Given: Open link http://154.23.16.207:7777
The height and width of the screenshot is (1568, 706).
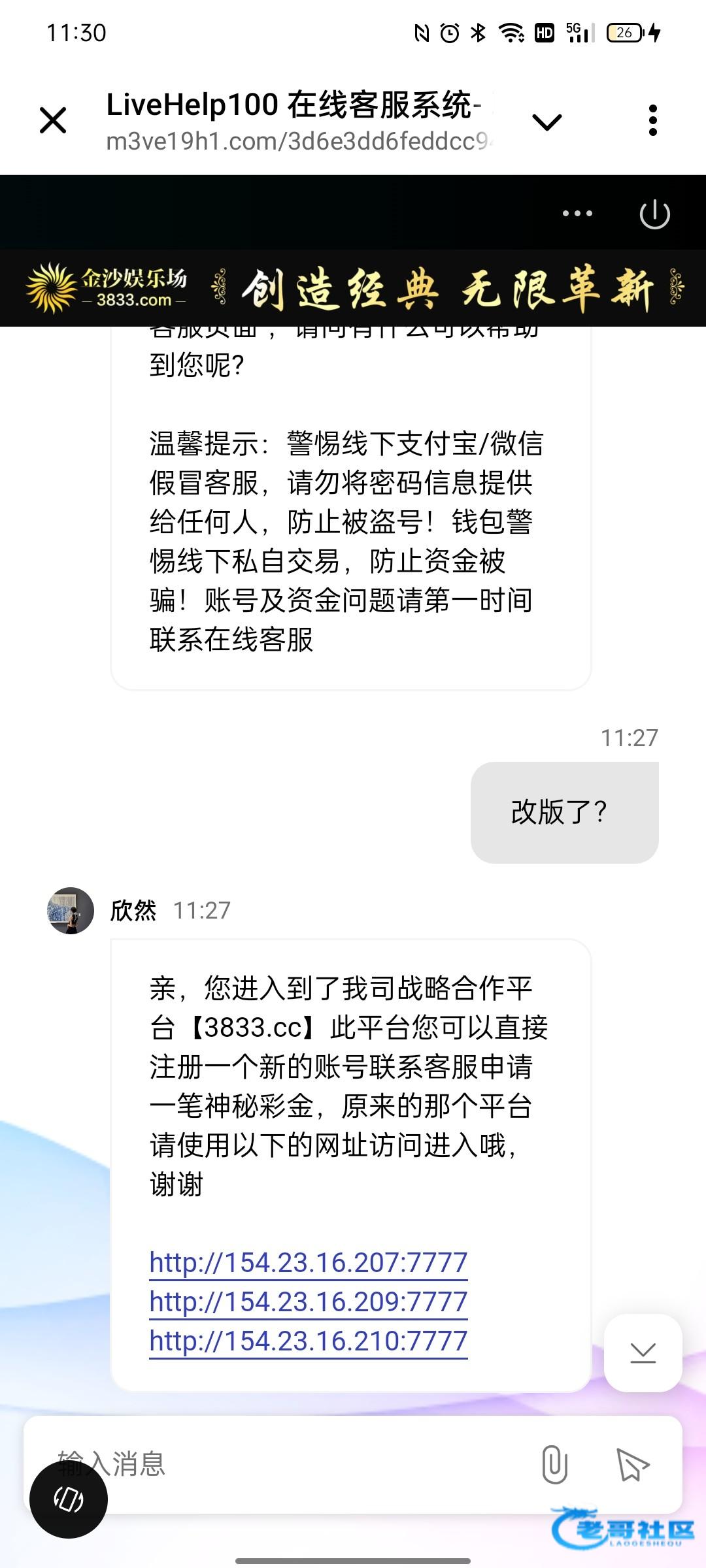Looking at the screenshot, I should click(308, 1263).
